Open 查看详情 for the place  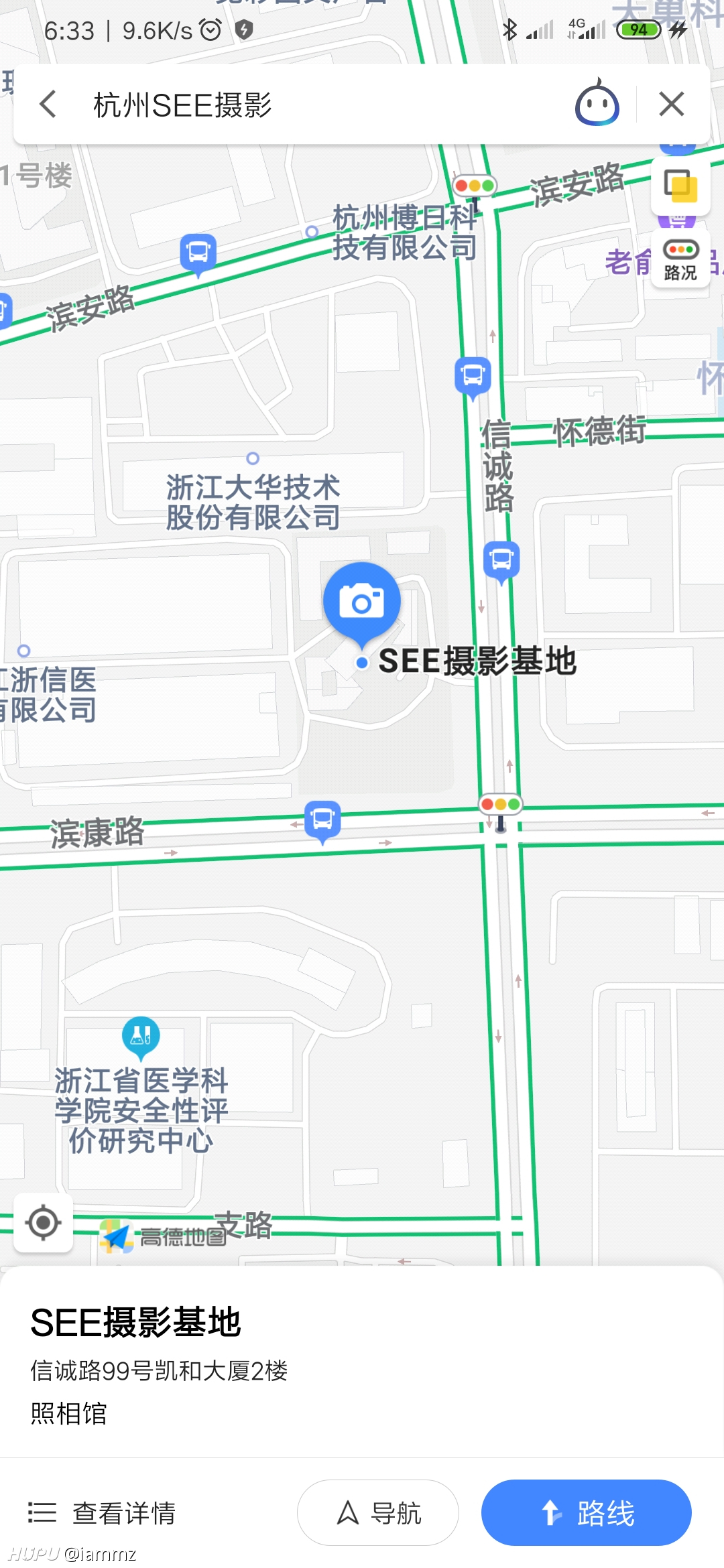[102, 1513]
